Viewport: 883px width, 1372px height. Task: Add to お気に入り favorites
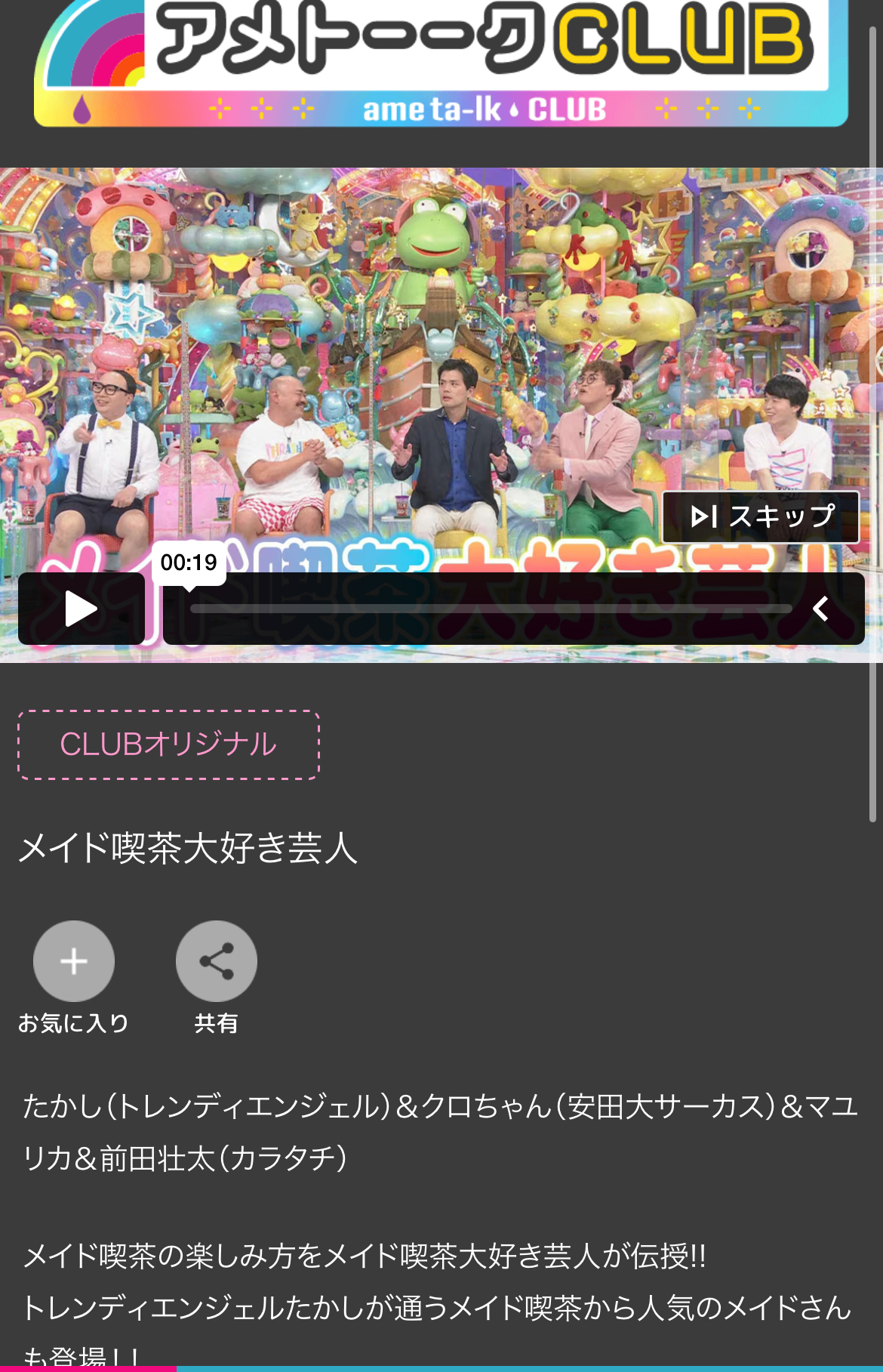point(74,961)
